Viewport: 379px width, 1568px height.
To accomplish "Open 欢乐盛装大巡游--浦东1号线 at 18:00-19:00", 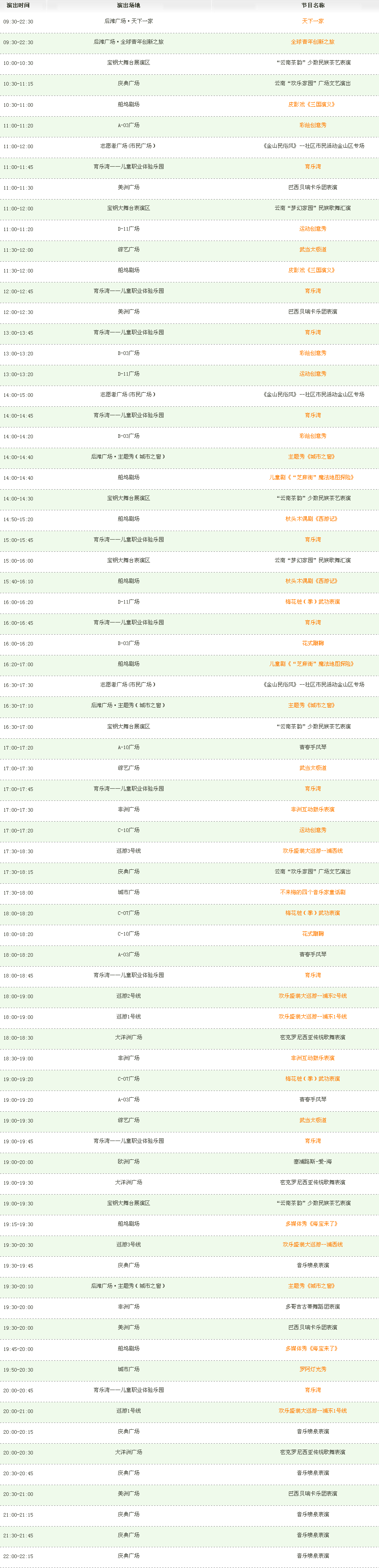I will point(313,1017).
